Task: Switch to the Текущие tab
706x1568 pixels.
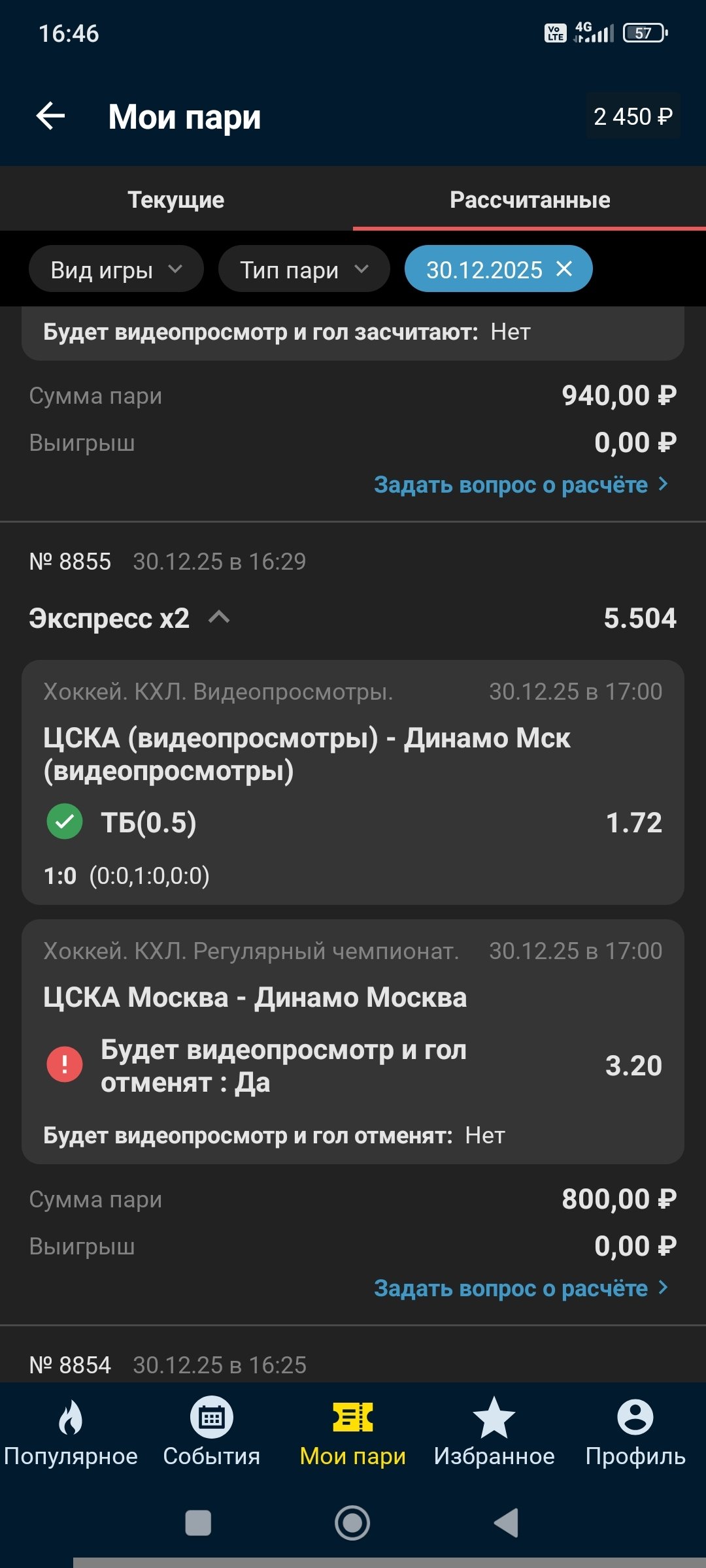Action: click(176, 200)
